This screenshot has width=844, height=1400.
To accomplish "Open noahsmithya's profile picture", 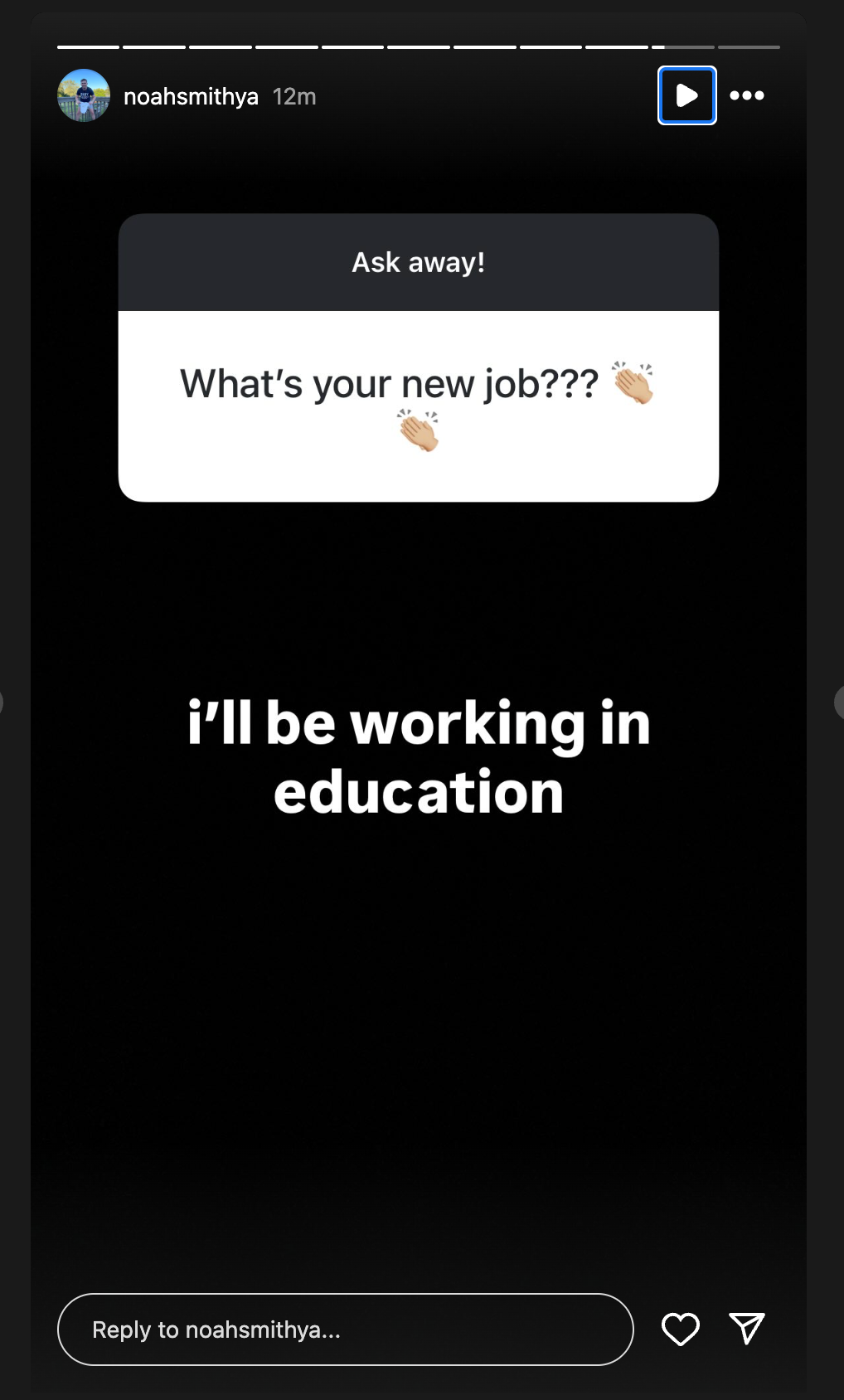I will coord(84,95).
